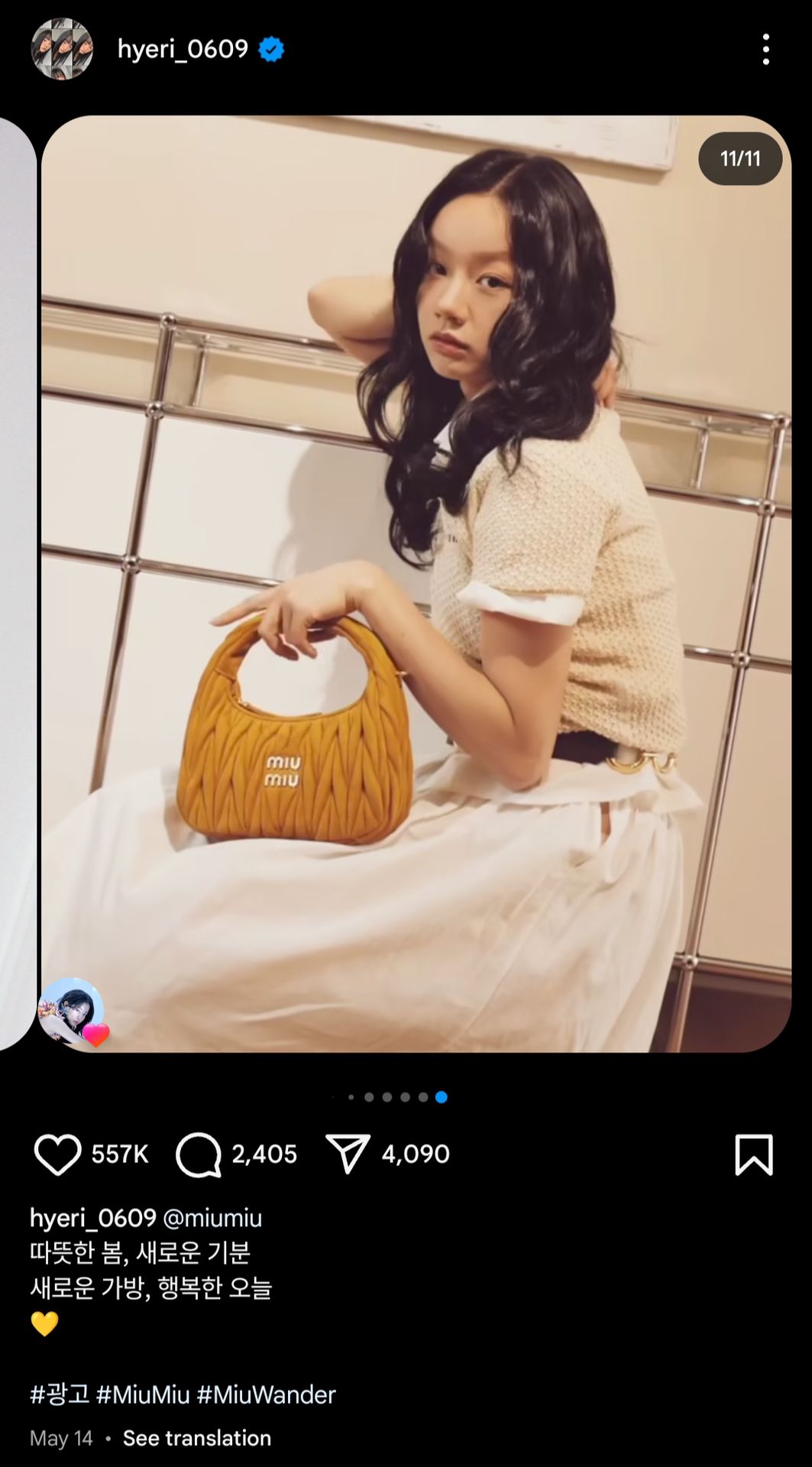Open the #MiuWander hashtag
This screenshot has width=812, height=1467.
point(267,1394)
